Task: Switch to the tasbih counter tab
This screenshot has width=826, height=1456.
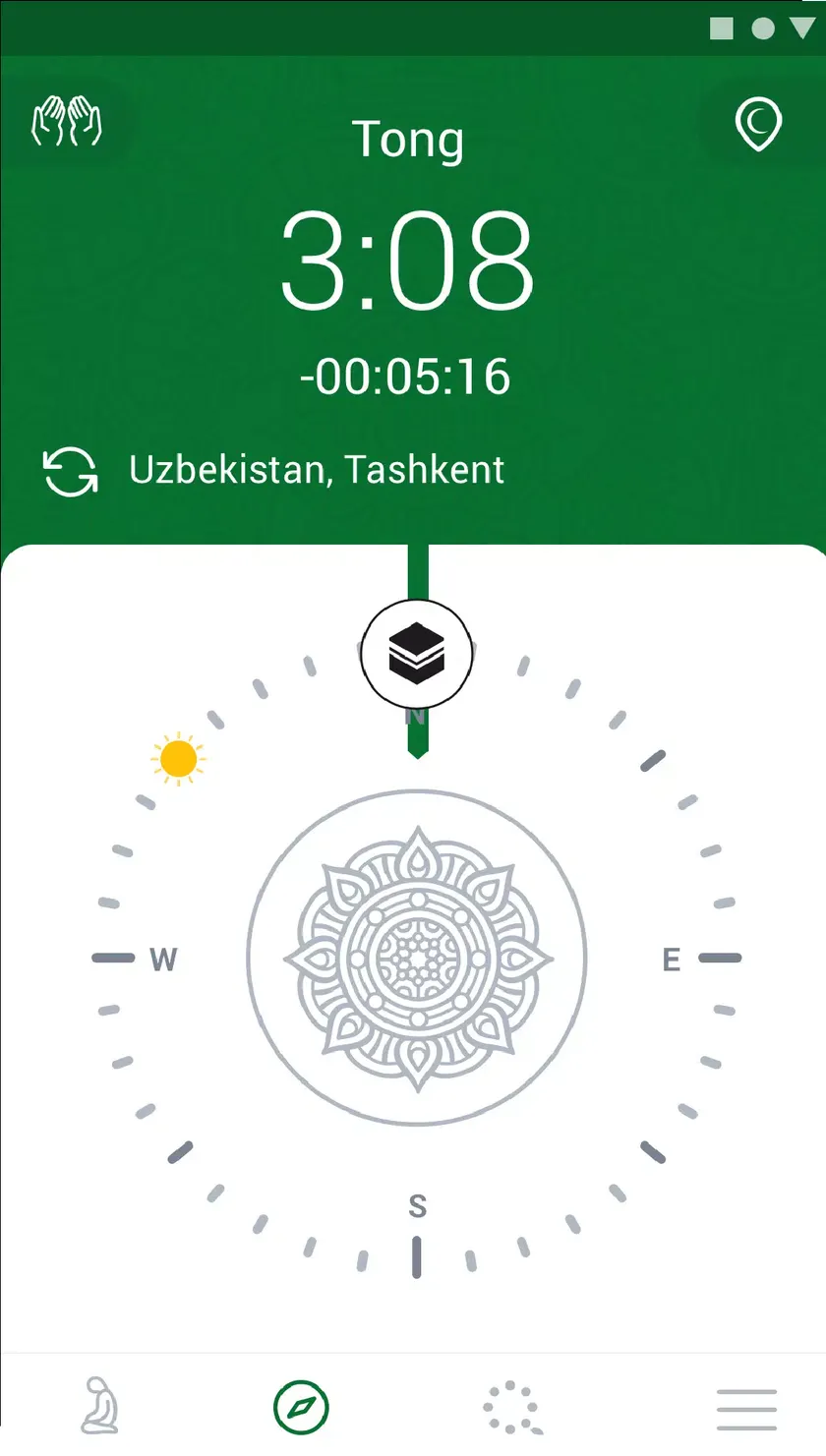Action: pyautogui.click(x=511, y=1407)
